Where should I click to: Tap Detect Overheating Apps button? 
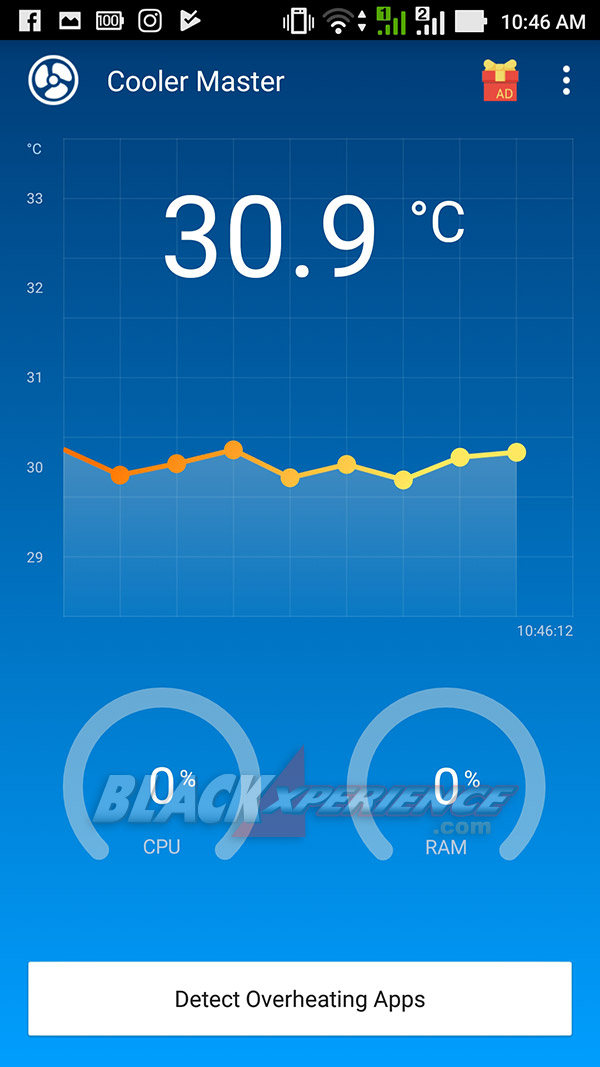pos(300,999)
